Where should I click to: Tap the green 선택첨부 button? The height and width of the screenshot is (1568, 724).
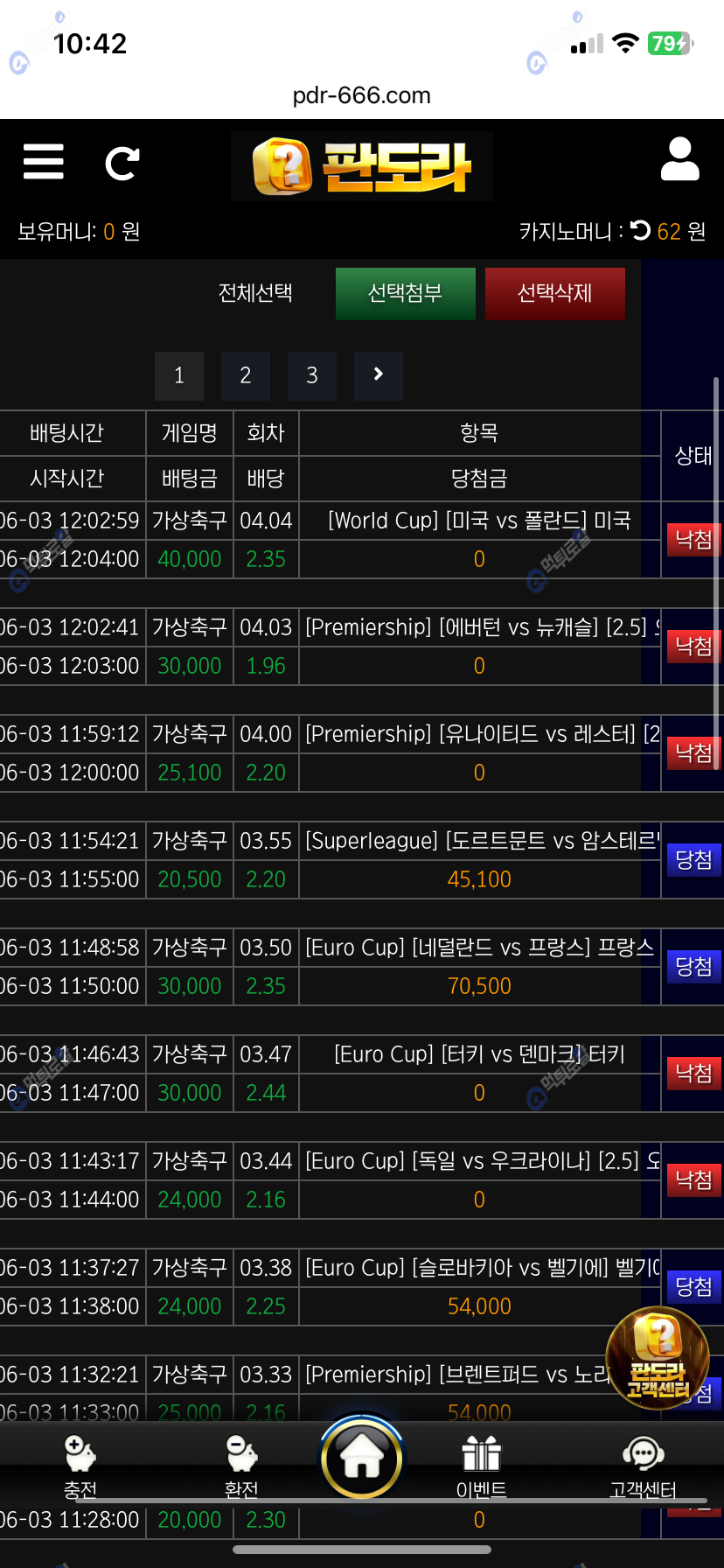tap(406, 293)
